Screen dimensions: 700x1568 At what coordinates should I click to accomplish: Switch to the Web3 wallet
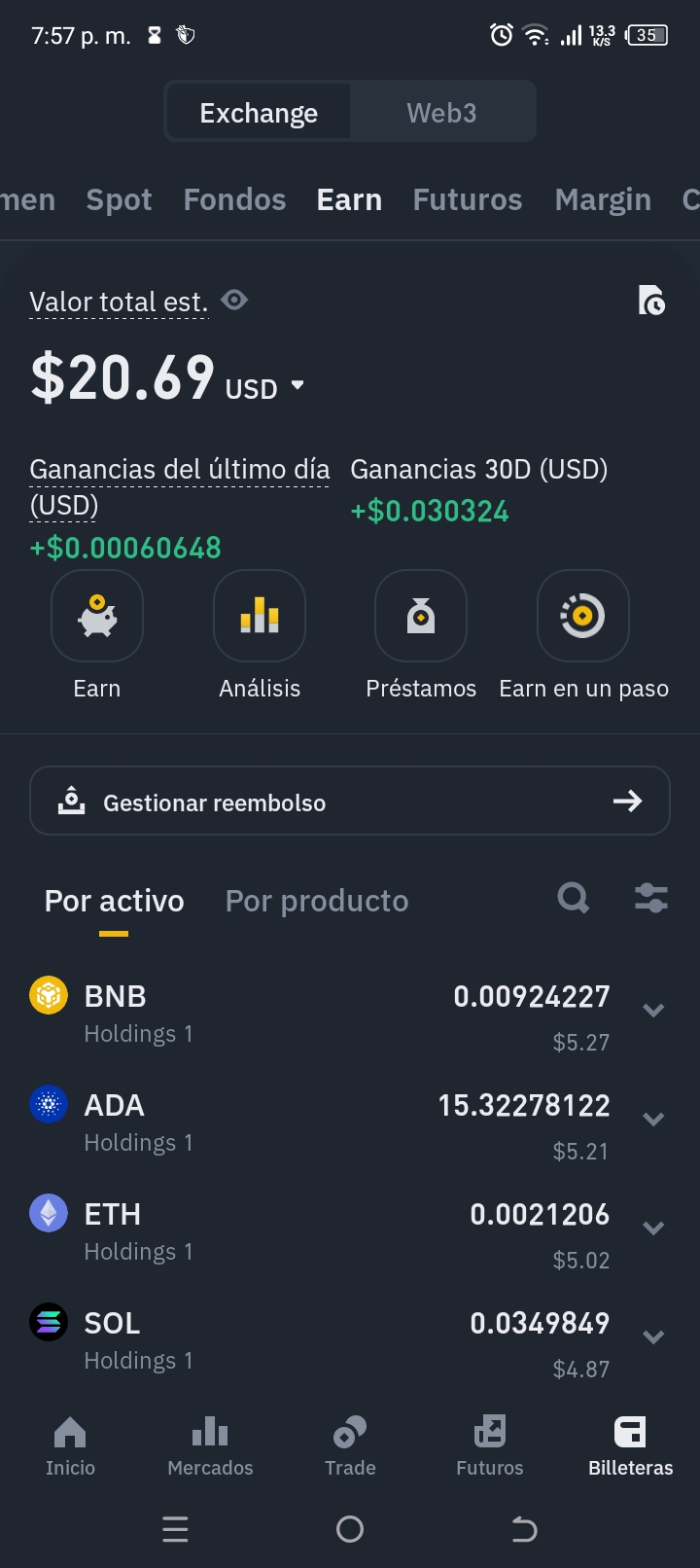pyautogui.click(x=441, y=113)
